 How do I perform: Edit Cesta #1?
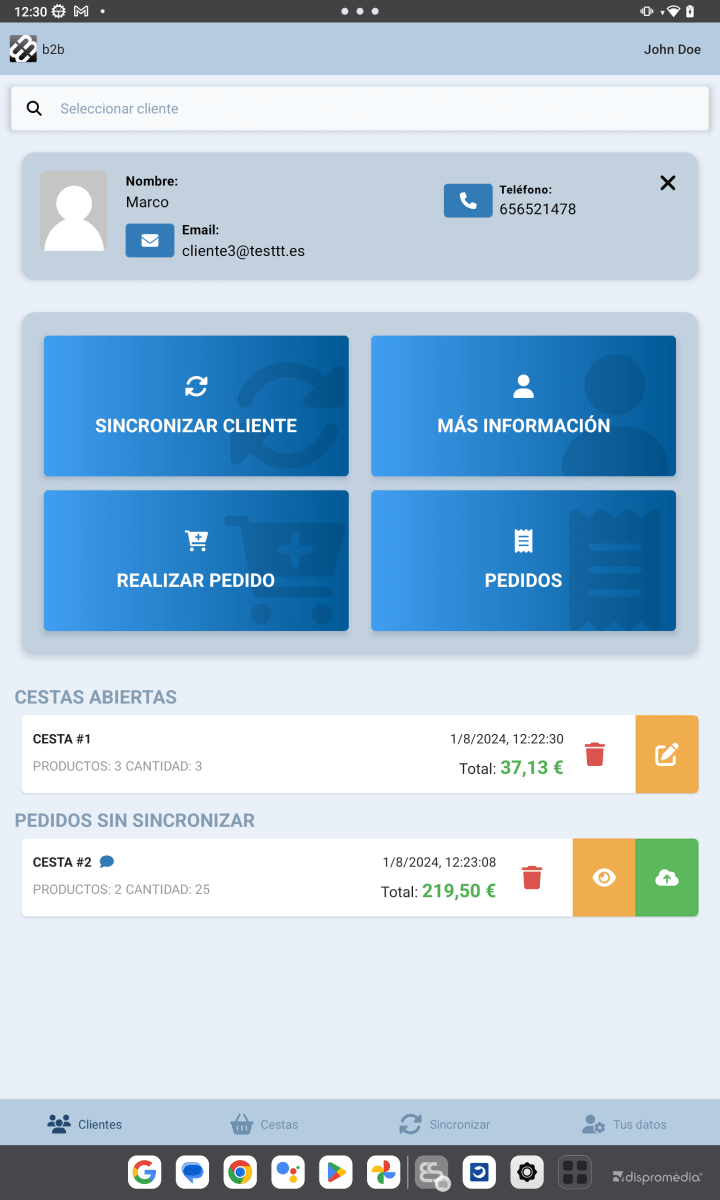pyautogui.click(x=666, y=754)
